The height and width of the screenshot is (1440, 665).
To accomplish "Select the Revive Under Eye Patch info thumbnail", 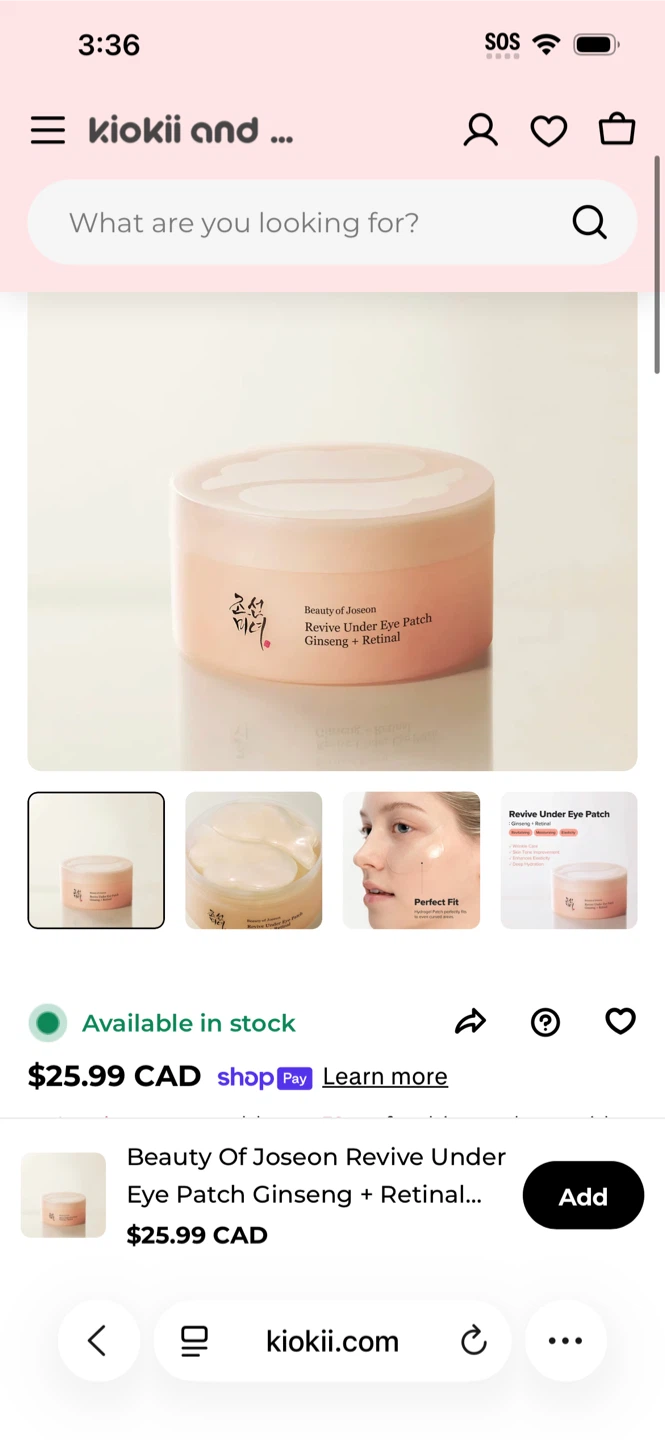I will point(569,860).
